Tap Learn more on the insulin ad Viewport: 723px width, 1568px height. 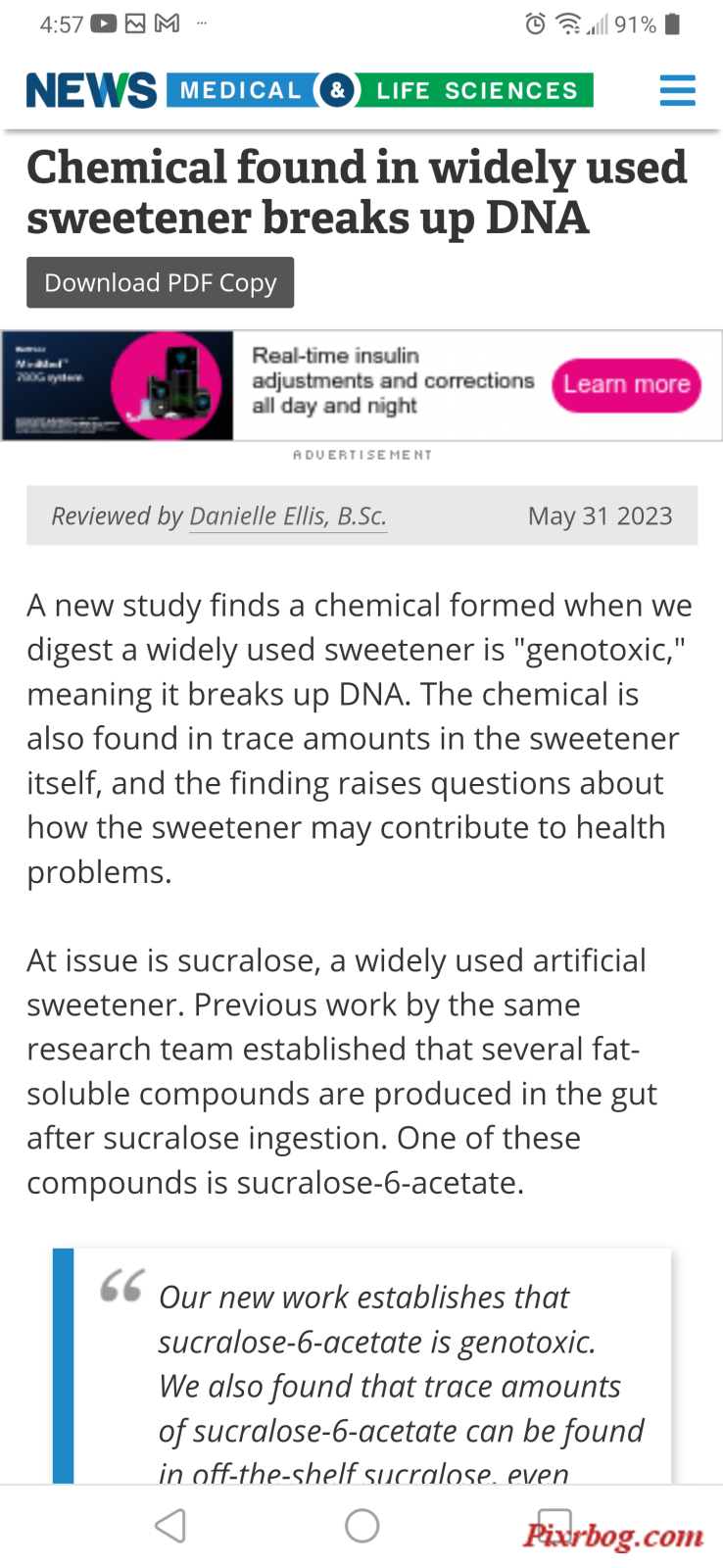pyautogui.click(x=626, y=385)
